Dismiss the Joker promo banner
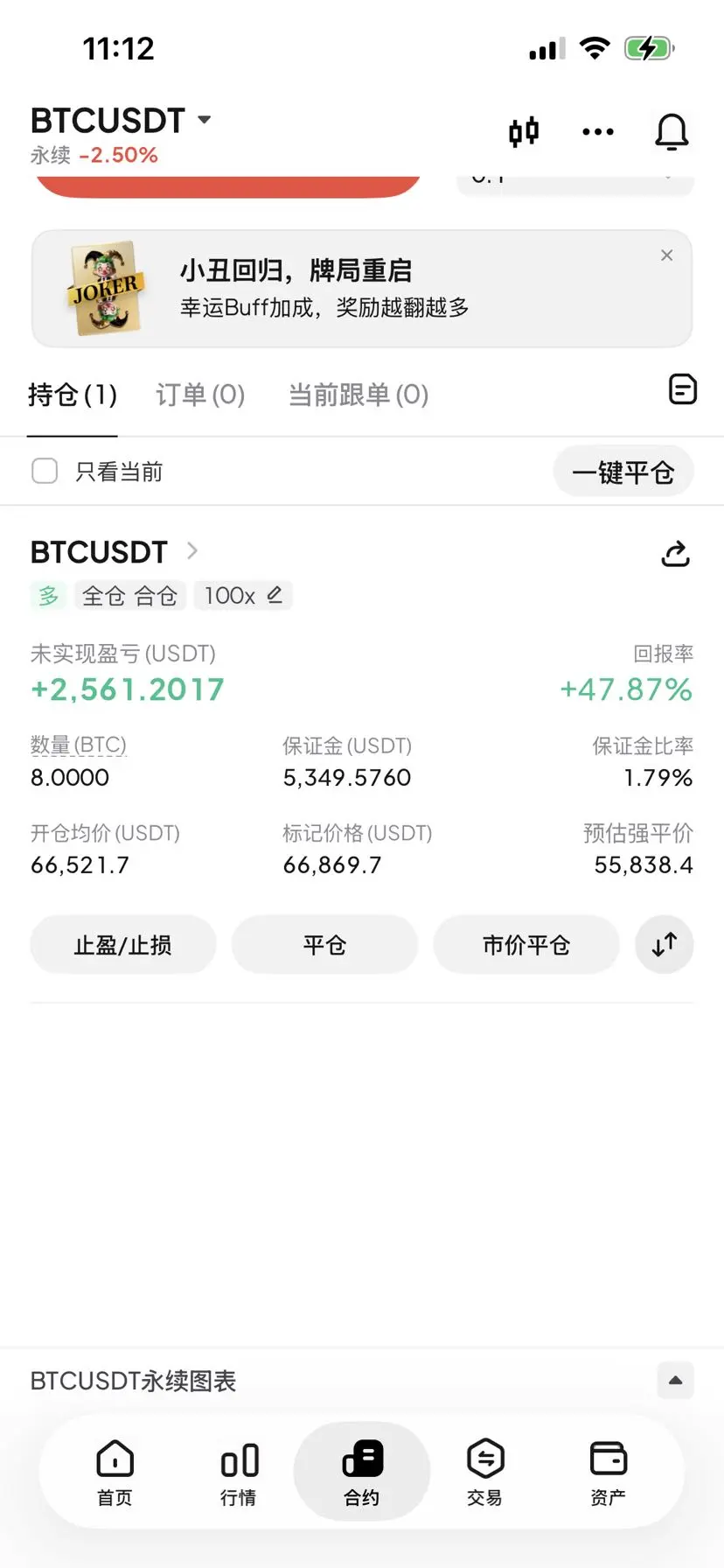Screen dimensions: 724x1568 (x=667, y=255)
